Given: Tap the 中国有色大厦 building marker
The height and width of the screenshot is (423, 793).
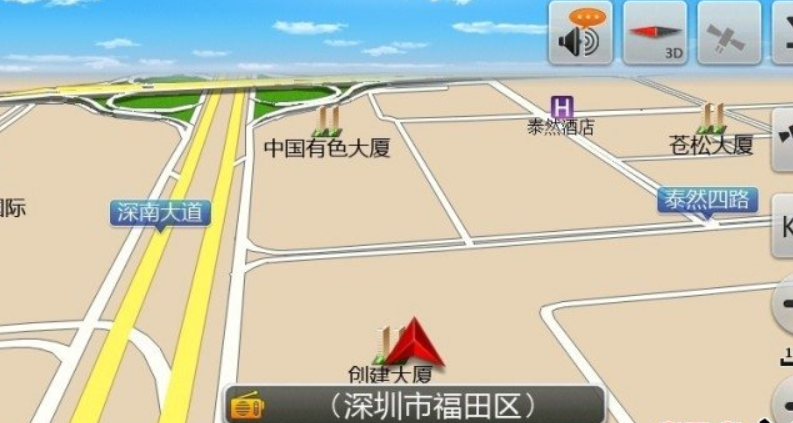Looking at the screenshot, I should point(326,122).
